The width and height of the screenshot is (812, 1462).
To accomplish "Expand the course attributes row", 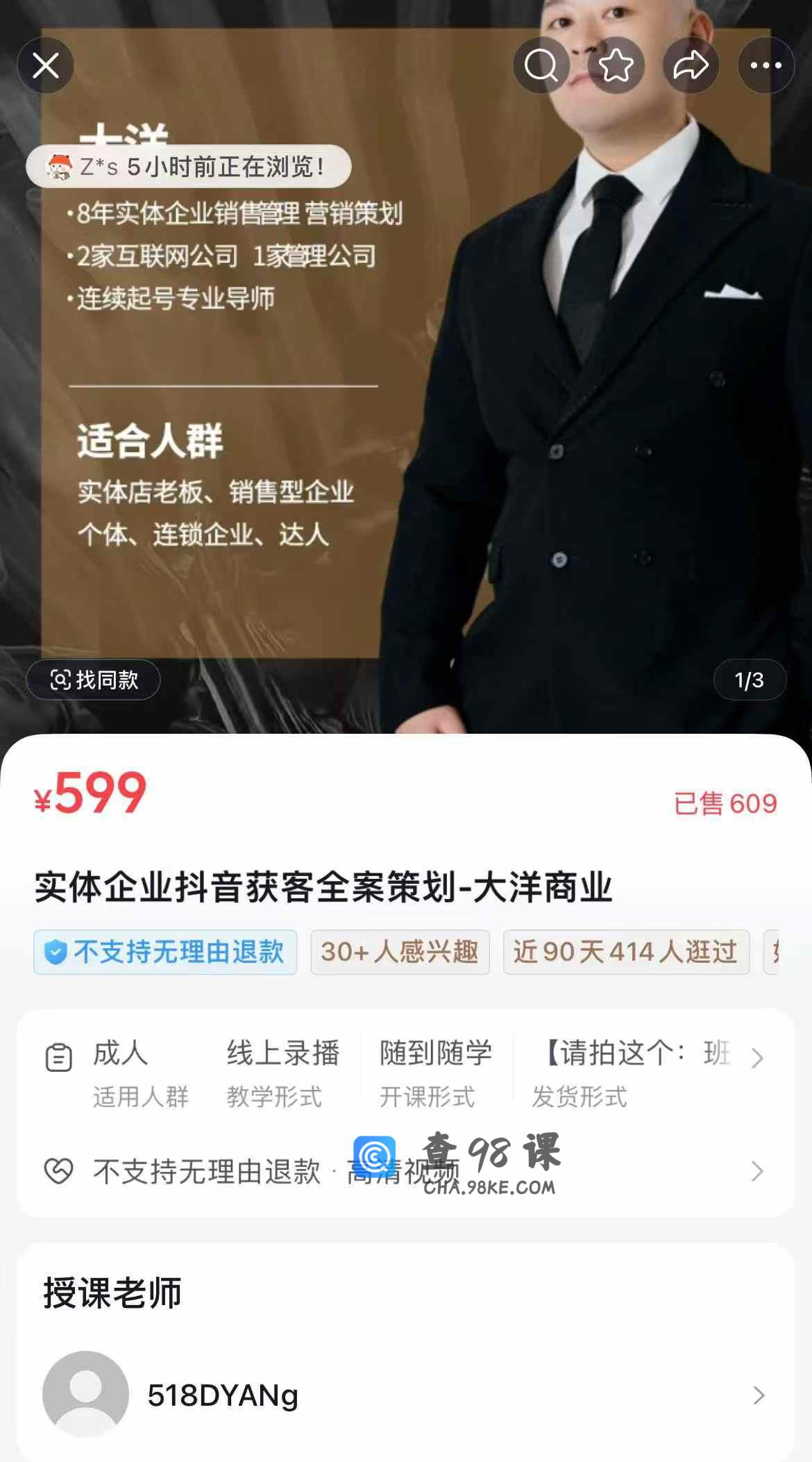I will (x=756, y=1058).
